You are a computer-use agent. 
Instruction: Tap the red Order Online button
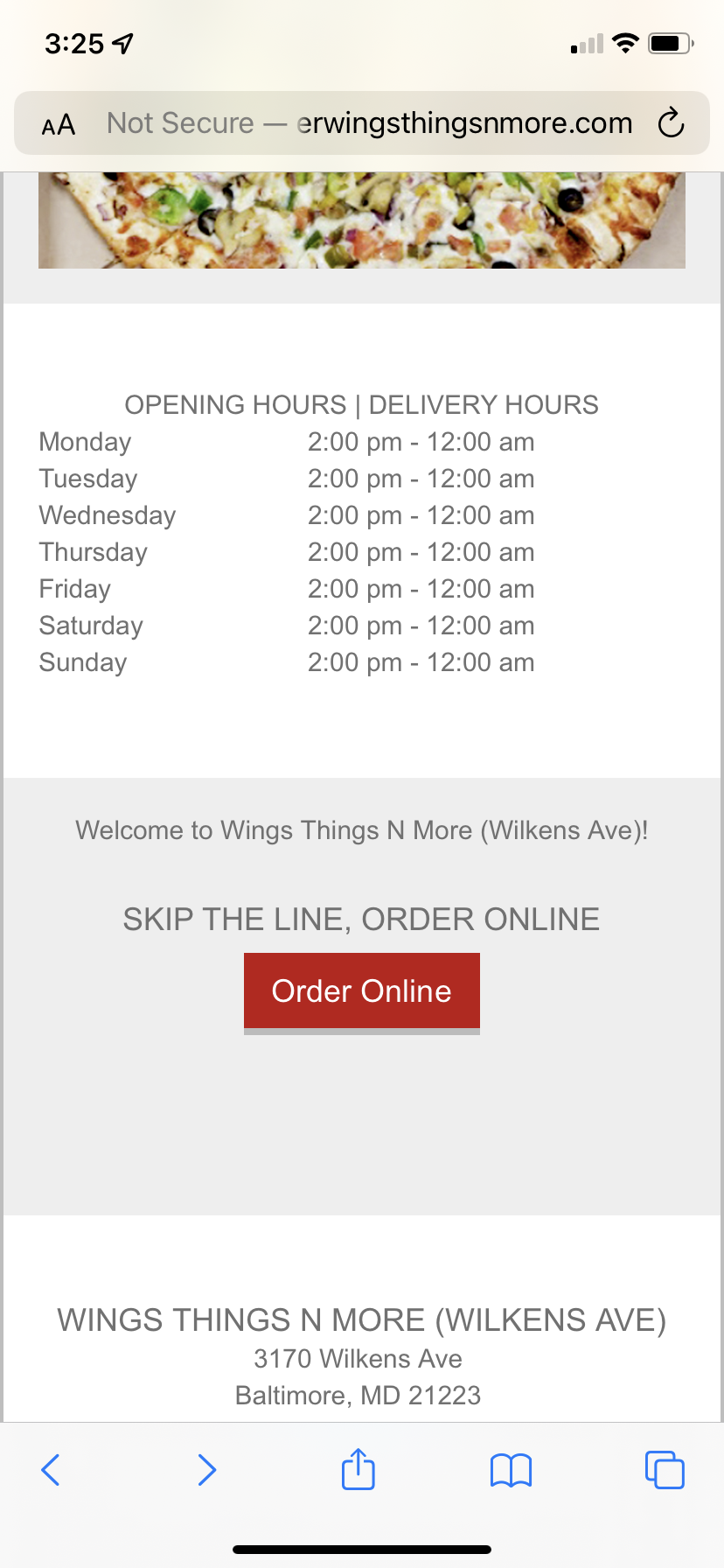pyautogui.click(x=361, y=991)
